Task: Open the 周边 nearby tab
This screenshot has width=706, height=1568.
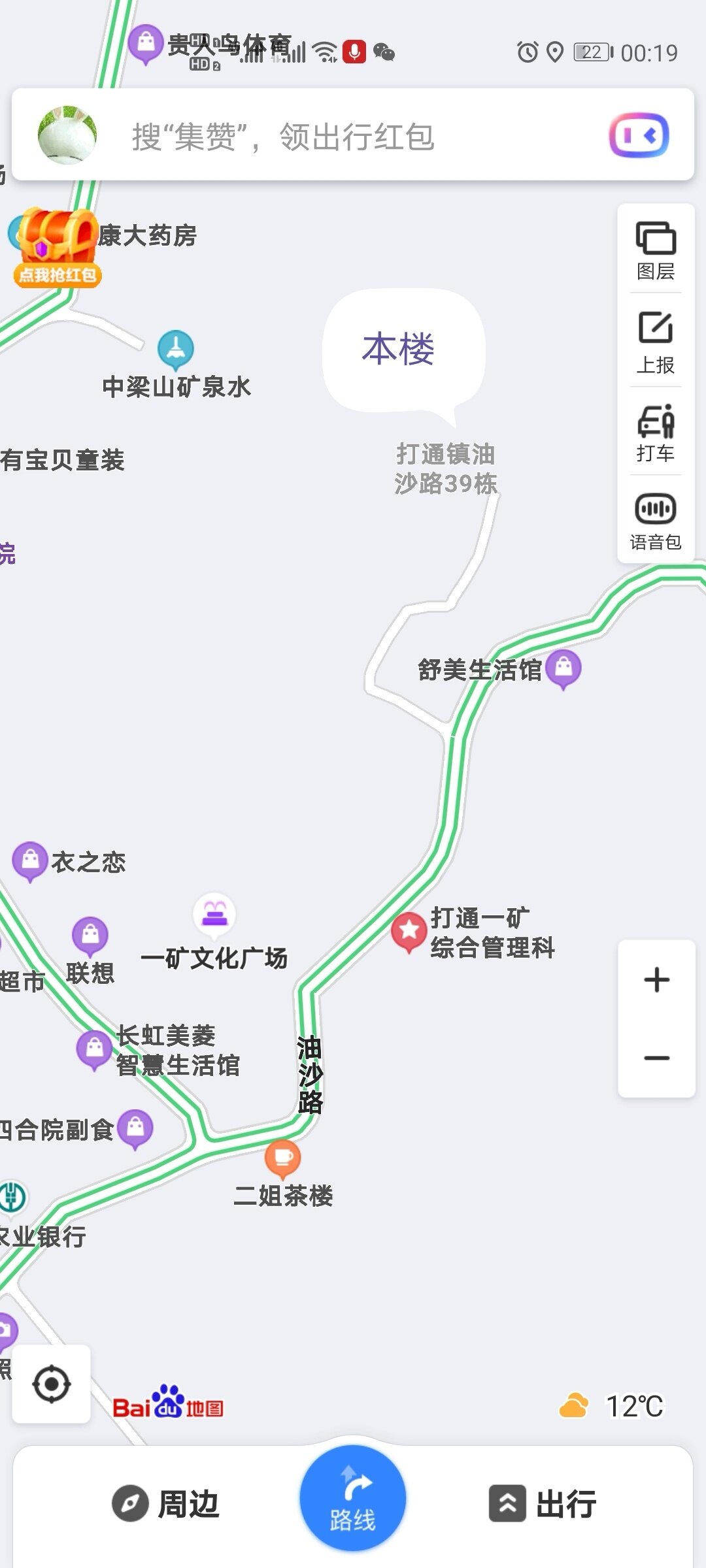Action: tap(165, 1503)
